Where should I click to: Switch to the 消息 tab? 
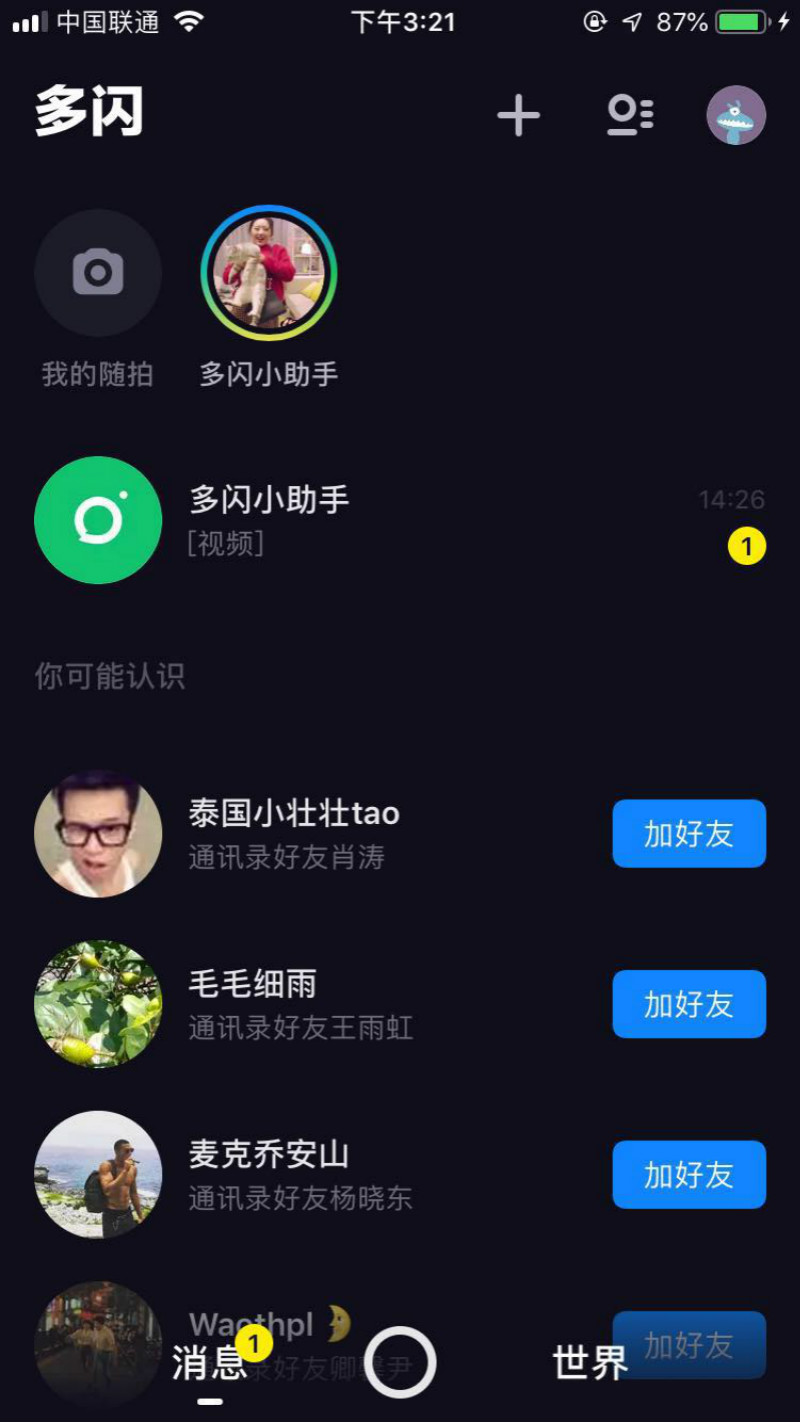[x=209, y=1362]
